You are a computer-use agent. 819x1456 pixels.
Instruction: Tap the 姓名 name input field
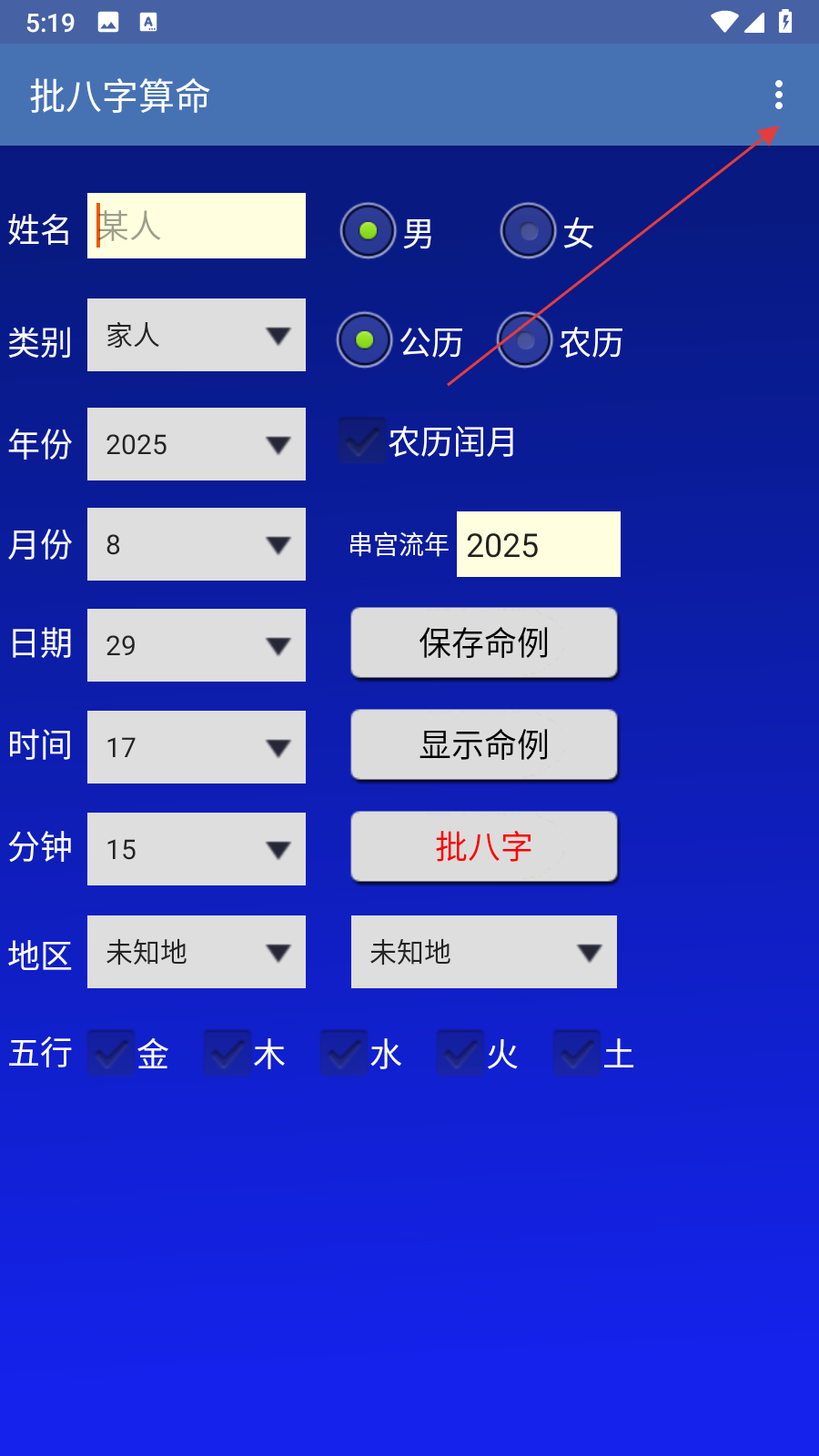click(197, 226)
